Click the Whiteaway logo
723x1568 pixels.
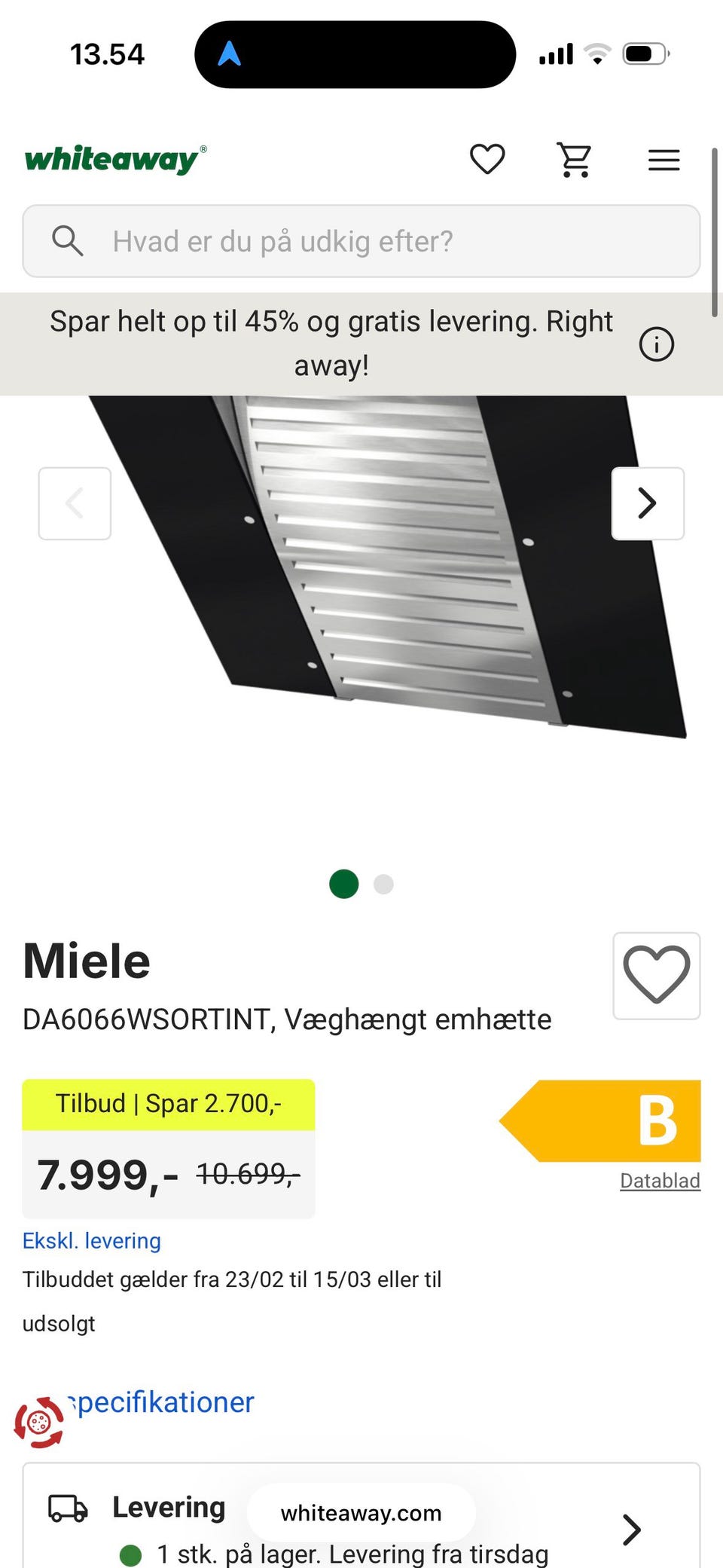coord(114,157)
